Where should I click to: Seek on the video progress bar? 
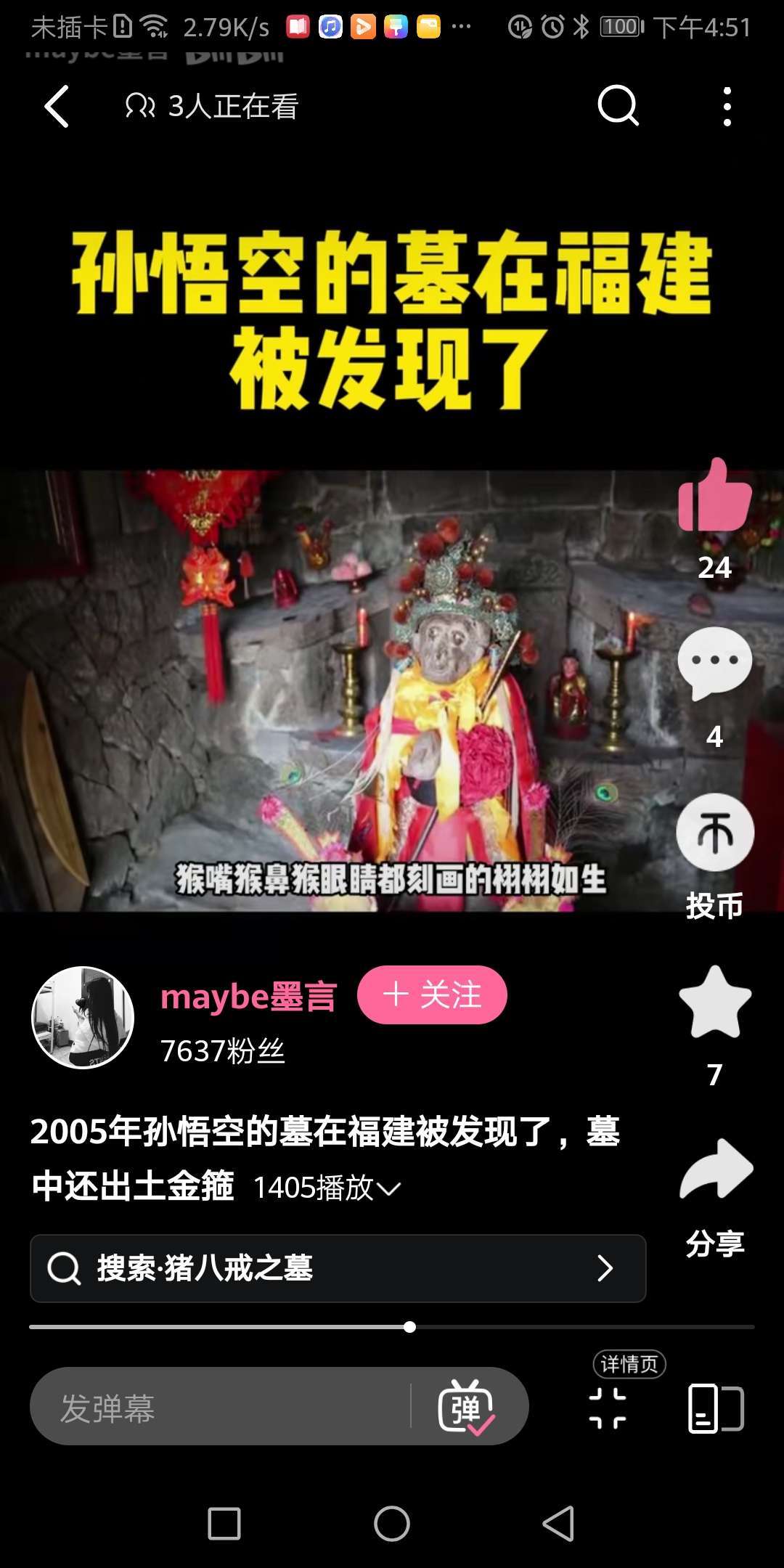click(x=410, y=1327)
